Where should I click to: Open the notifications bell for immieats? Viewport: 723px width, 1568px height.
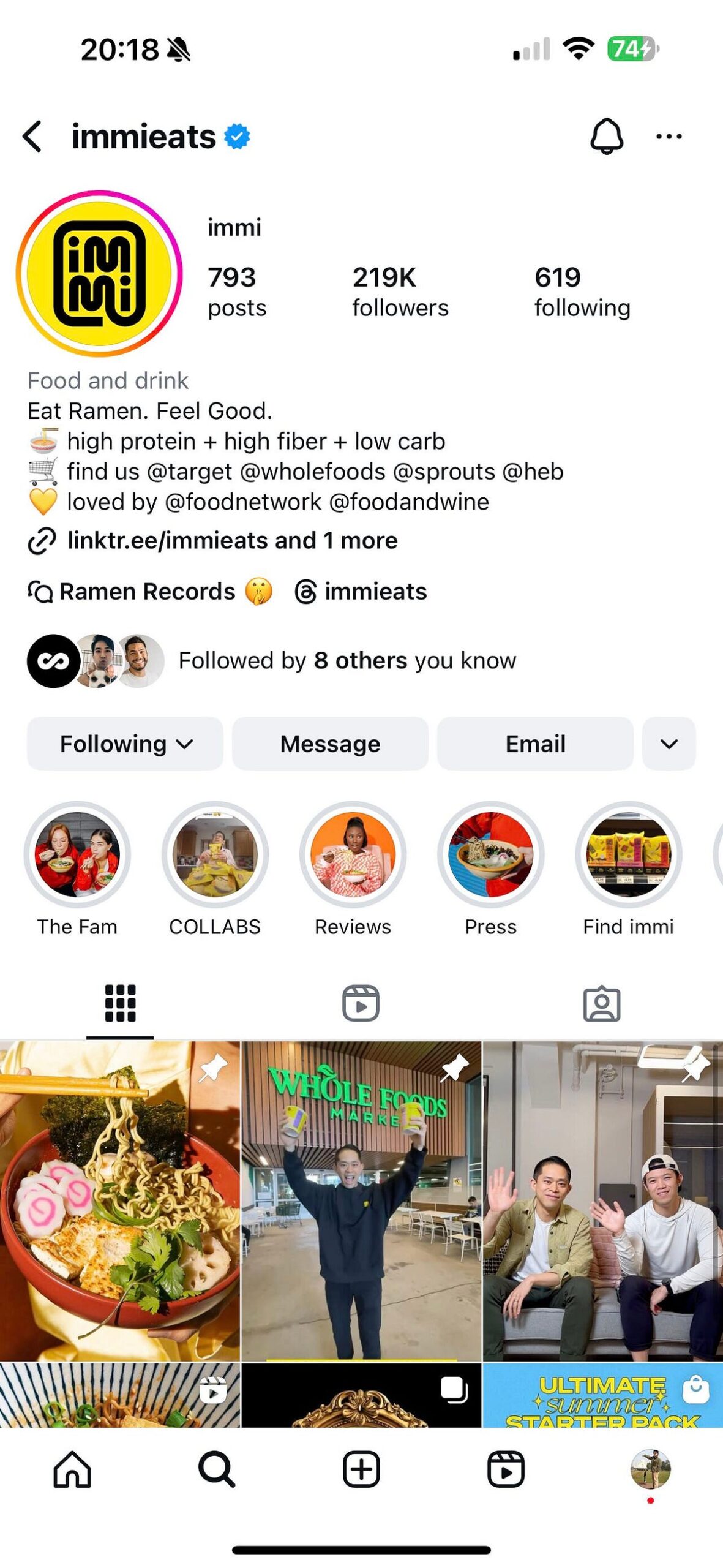(x=606, y=136)
